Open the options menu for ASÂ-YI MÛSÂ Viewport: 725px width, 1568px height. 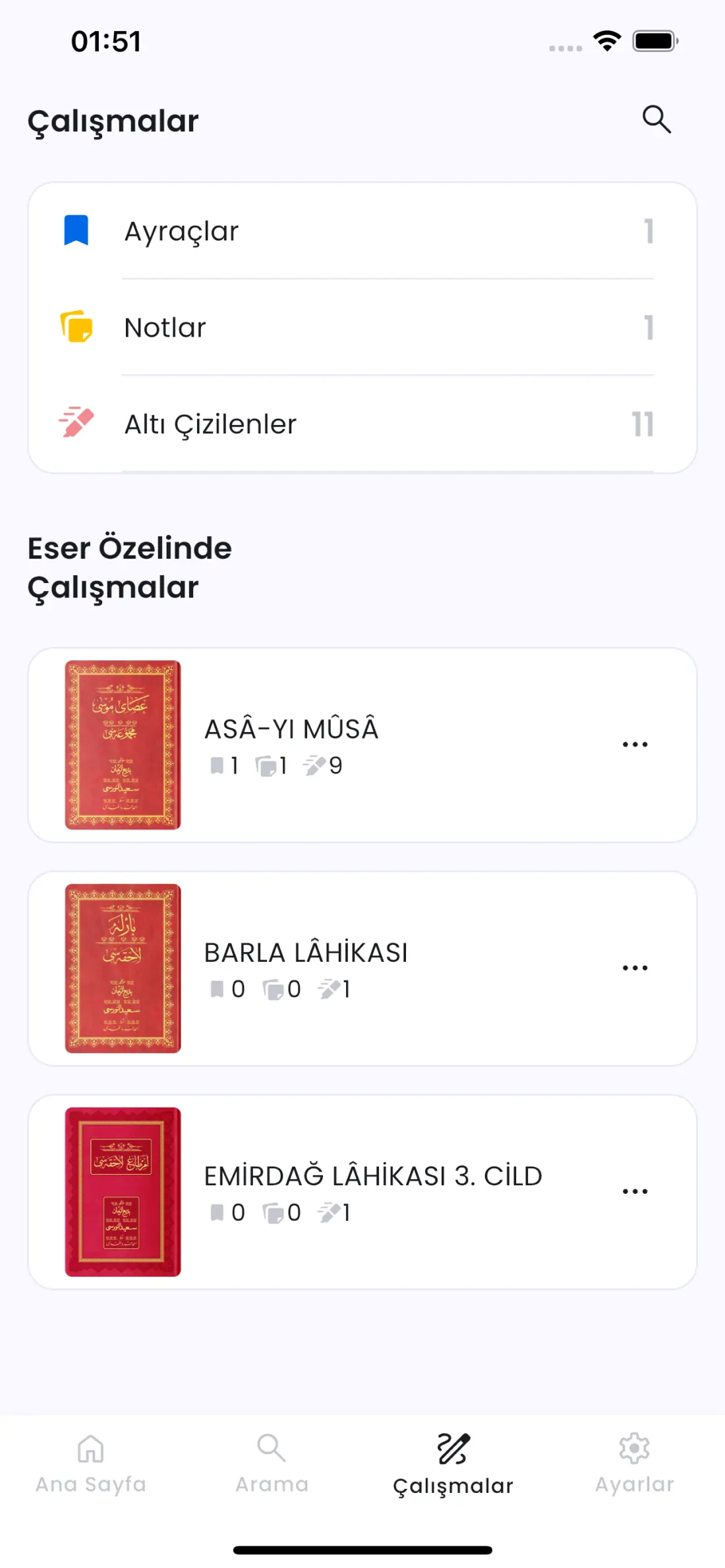(634, 743)
